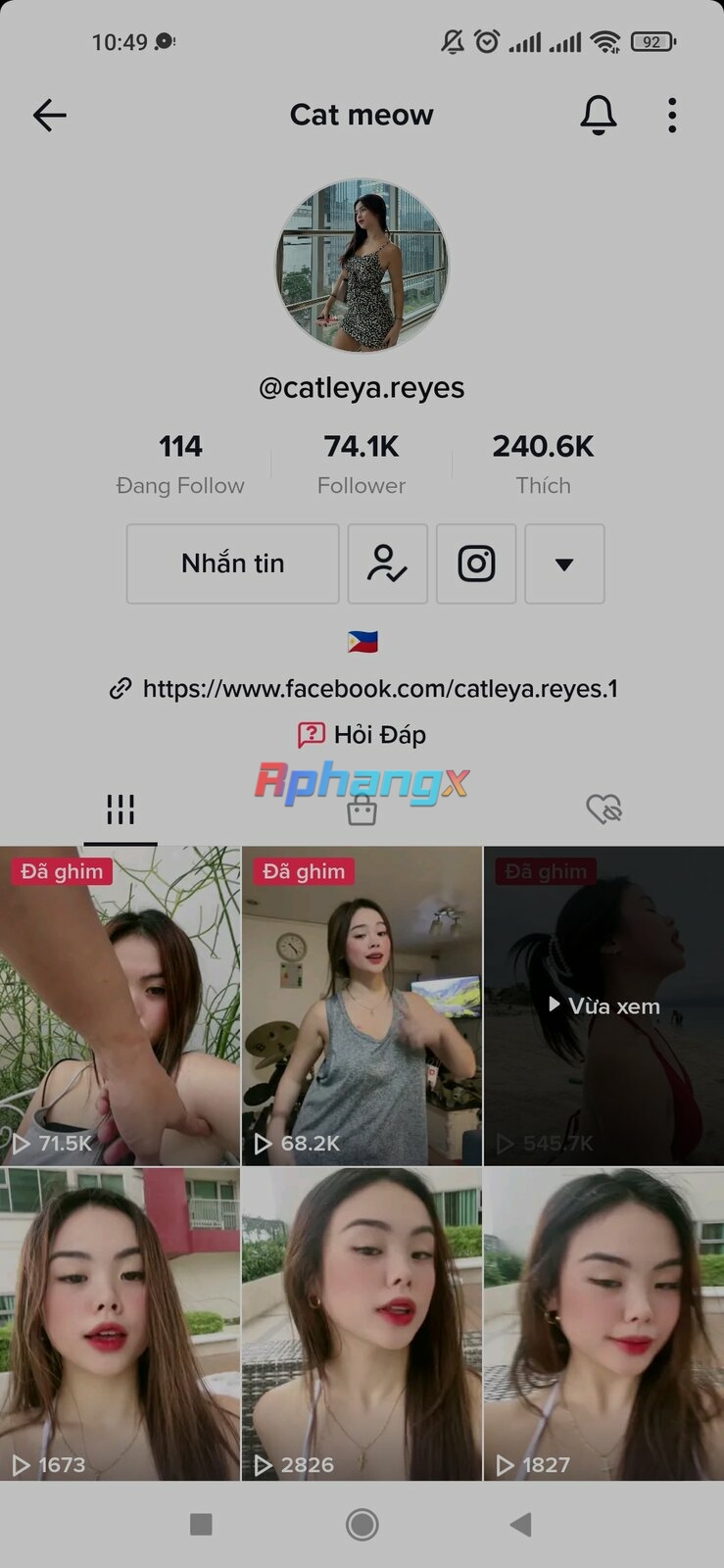Go back using the top-left arrow
This screenshot has width=724, height=1568.
pyautogui.click(x=49, y=116)
